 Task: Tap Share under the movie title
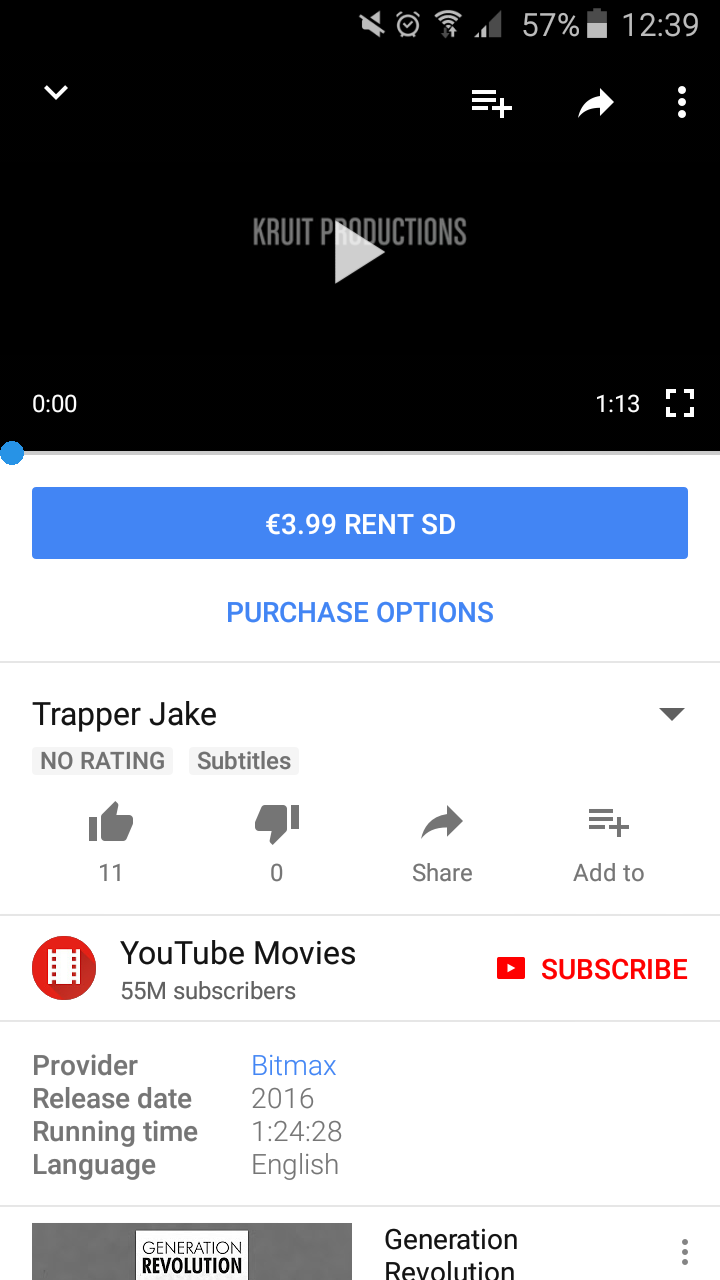pyautogui.click(x=442, y=843)
